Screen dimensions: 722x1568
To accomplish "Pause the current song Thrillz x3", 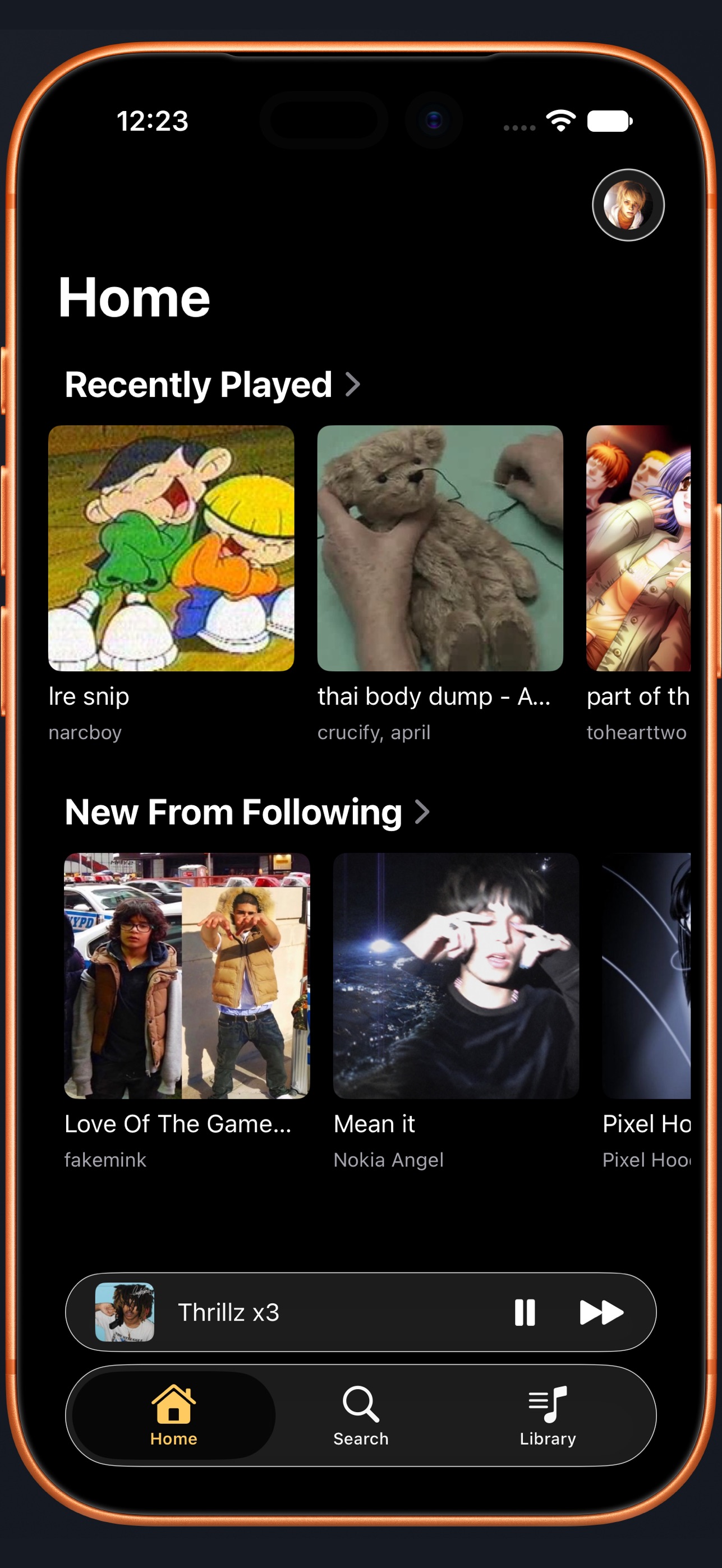I will (525, 1312).
